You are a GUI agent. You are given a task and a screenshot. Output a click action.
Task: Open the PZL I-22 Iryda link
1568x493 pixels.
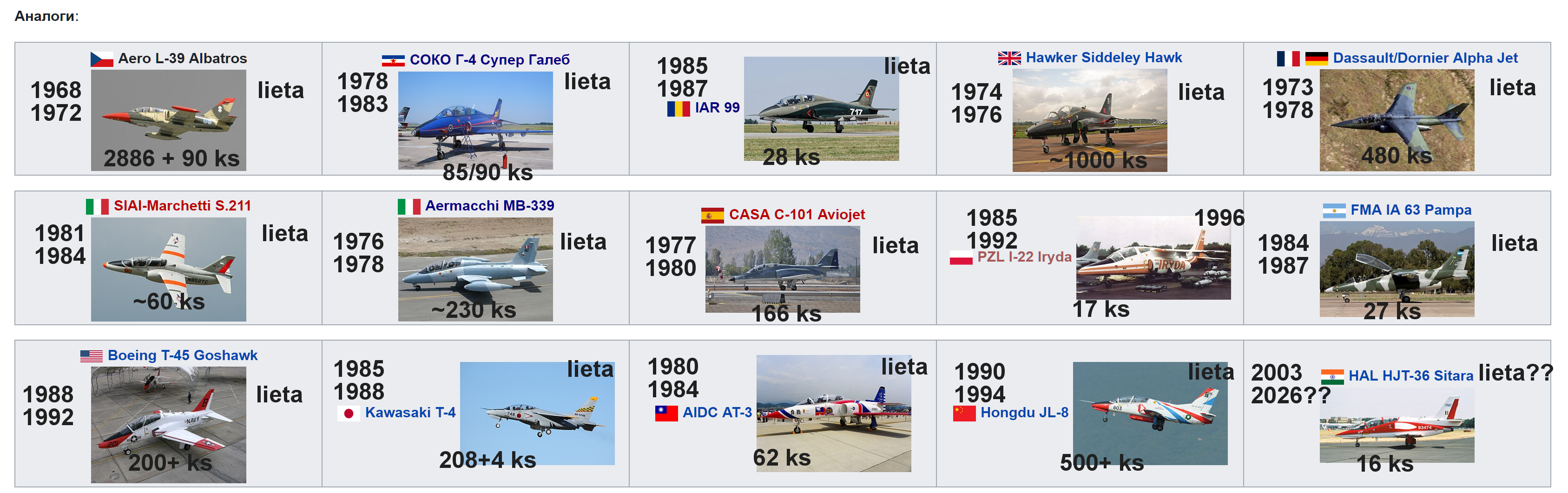pyautogui.click(x=1024, y=257)
